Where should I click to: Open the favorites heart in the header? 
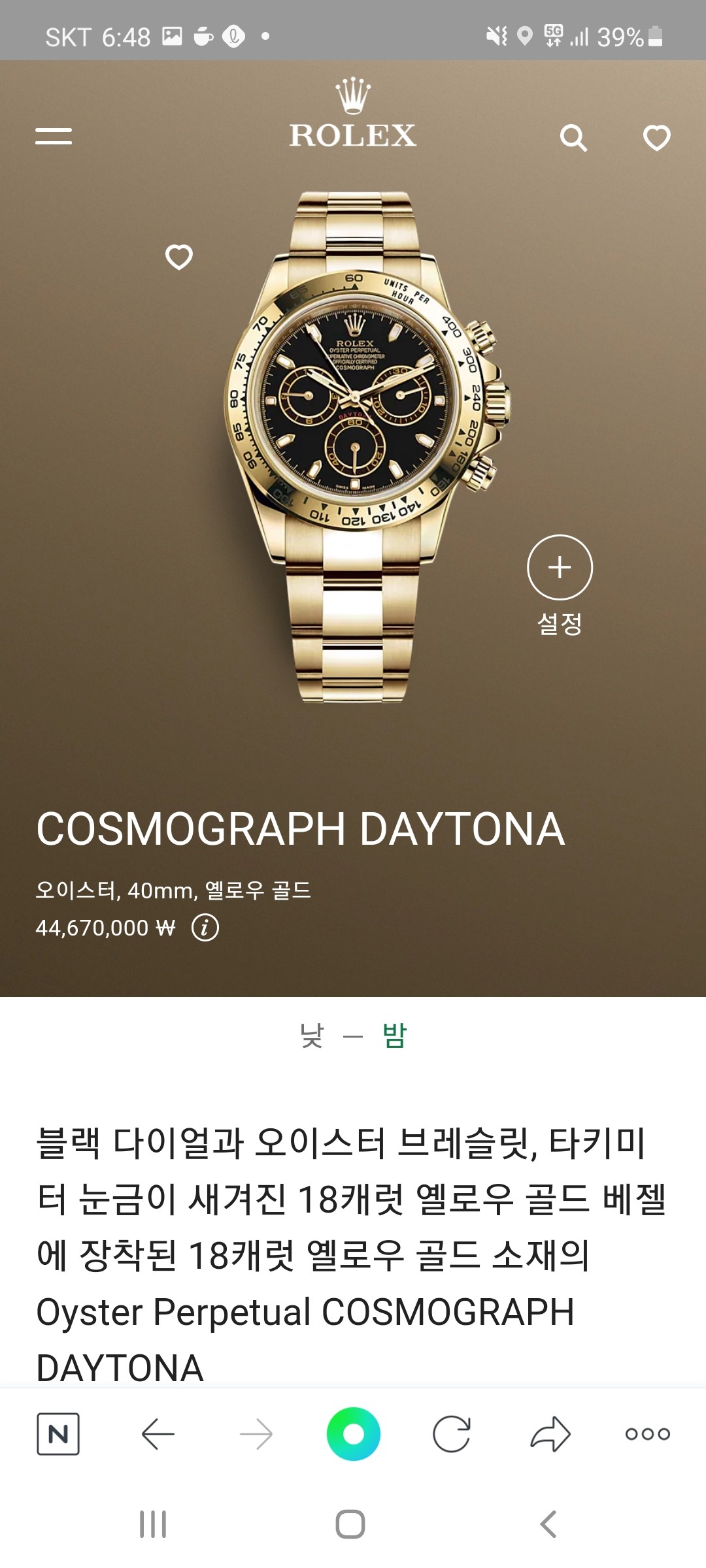click(x=656, y=138)
